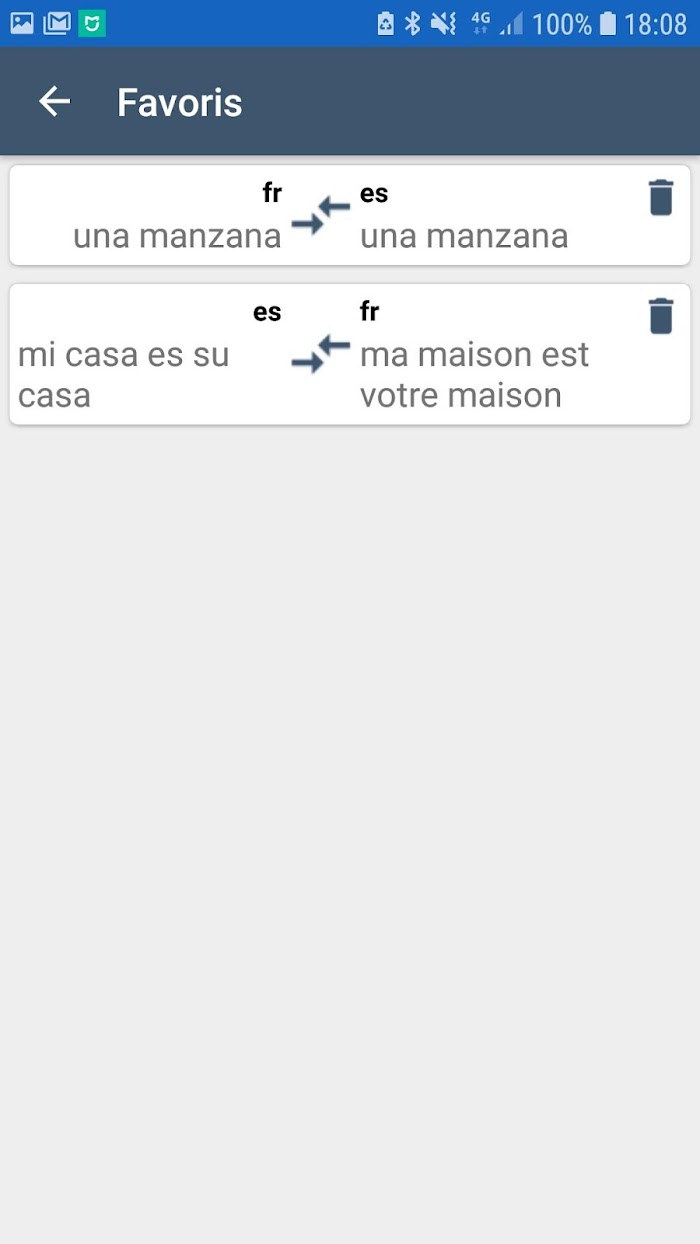The image size is (700, 1244).
Task: Open the 'una manzana' favorite translation
Action: 350,215
